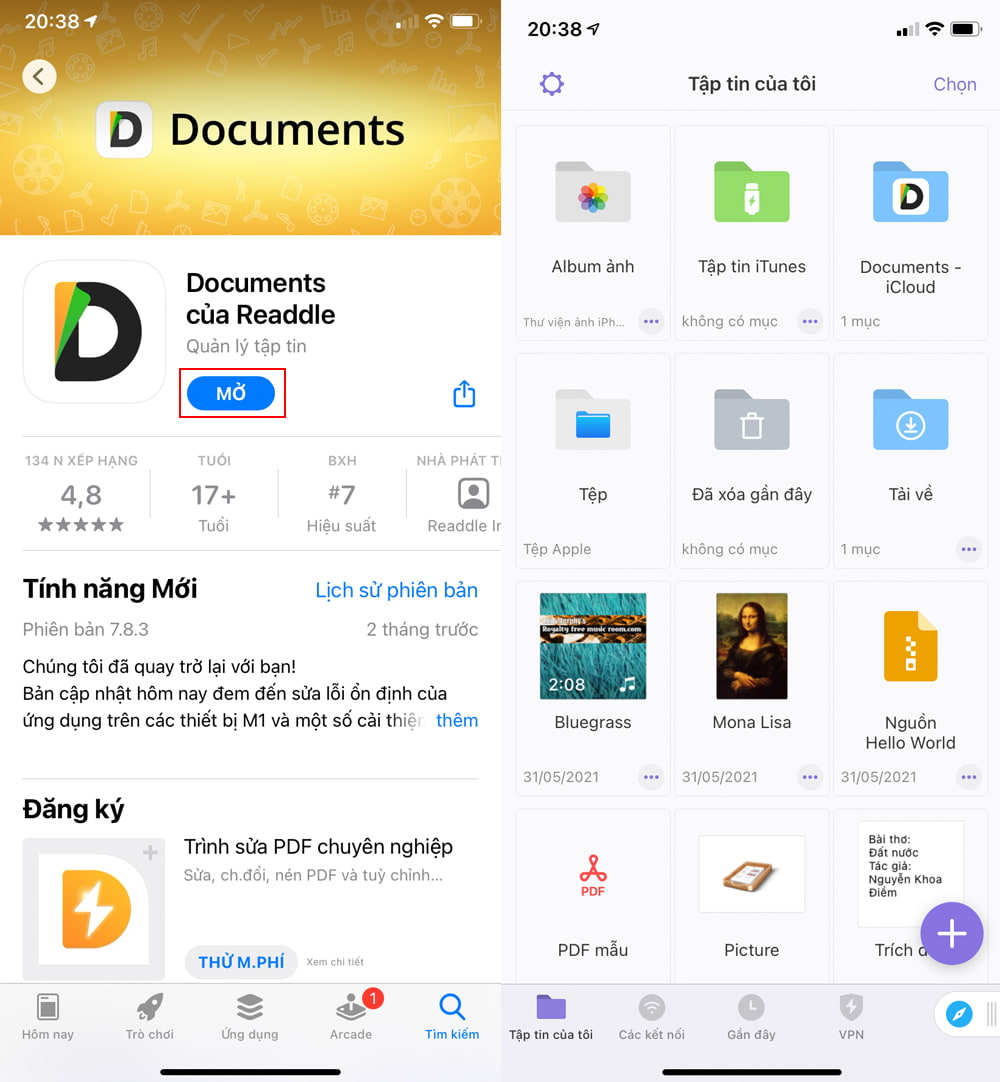1000x1082 pixels.
Task: Open the Mona Lisa image file
Action: click(752, 660)
